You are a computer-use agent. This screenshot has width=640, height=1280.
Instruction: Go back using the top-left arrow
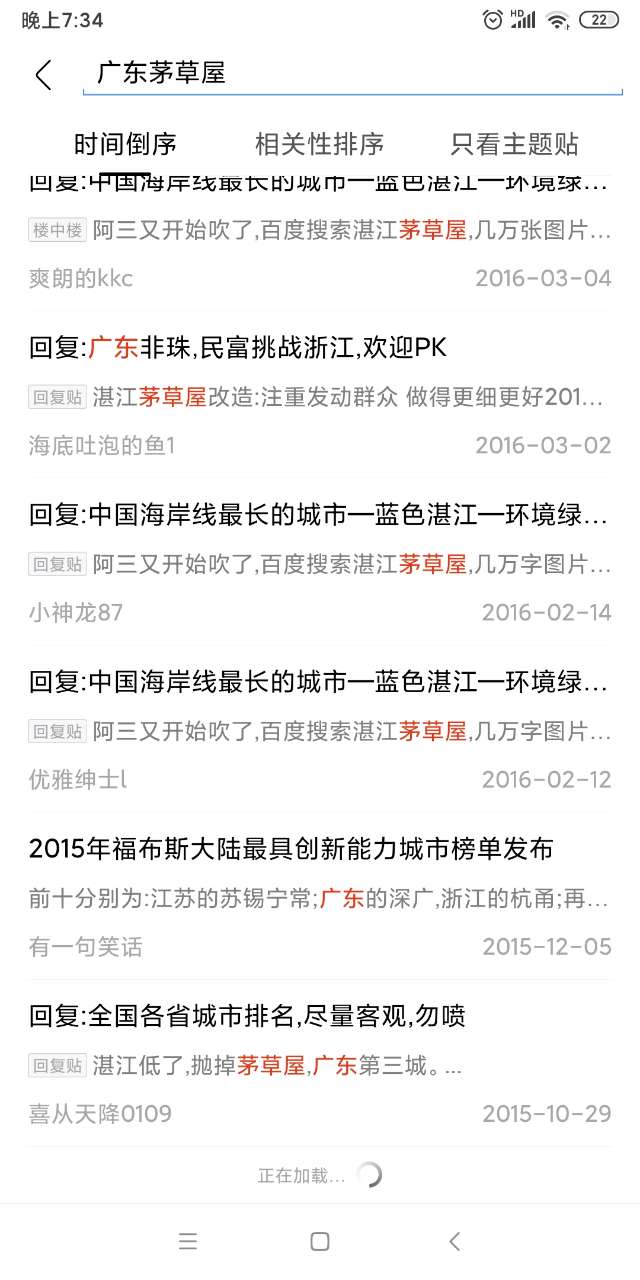[43, 75]
